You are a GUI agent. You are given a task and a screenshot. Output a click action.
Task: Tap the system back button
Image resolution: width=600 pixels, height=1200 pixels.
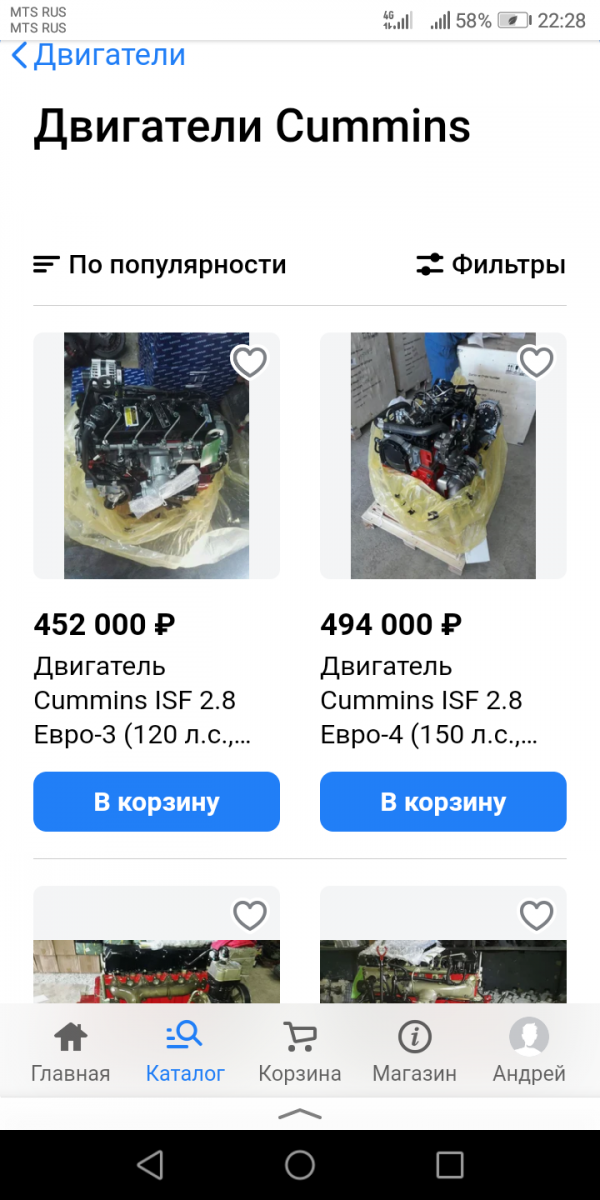point(150,1165)
